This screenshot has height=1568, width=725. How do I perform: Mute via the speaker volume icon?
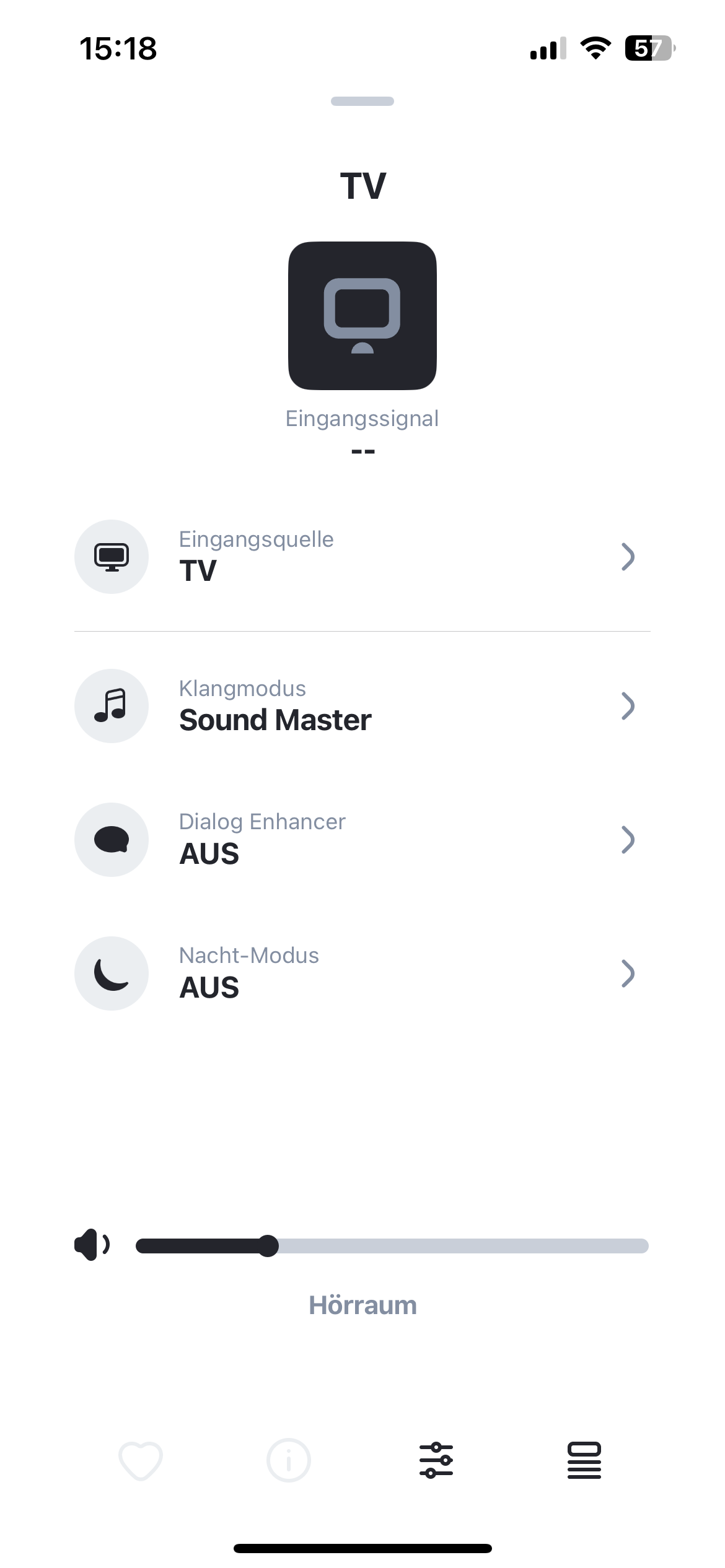(92, 1245)
